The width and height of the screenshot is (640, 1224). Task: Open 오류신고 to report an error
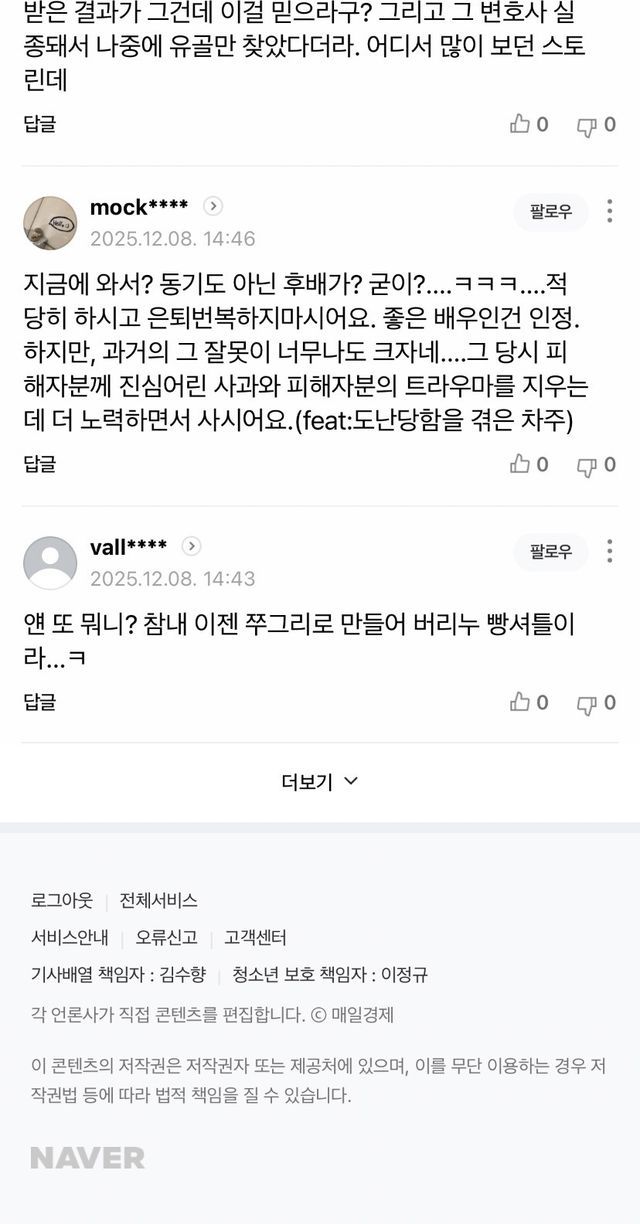(x=167, y=938)
